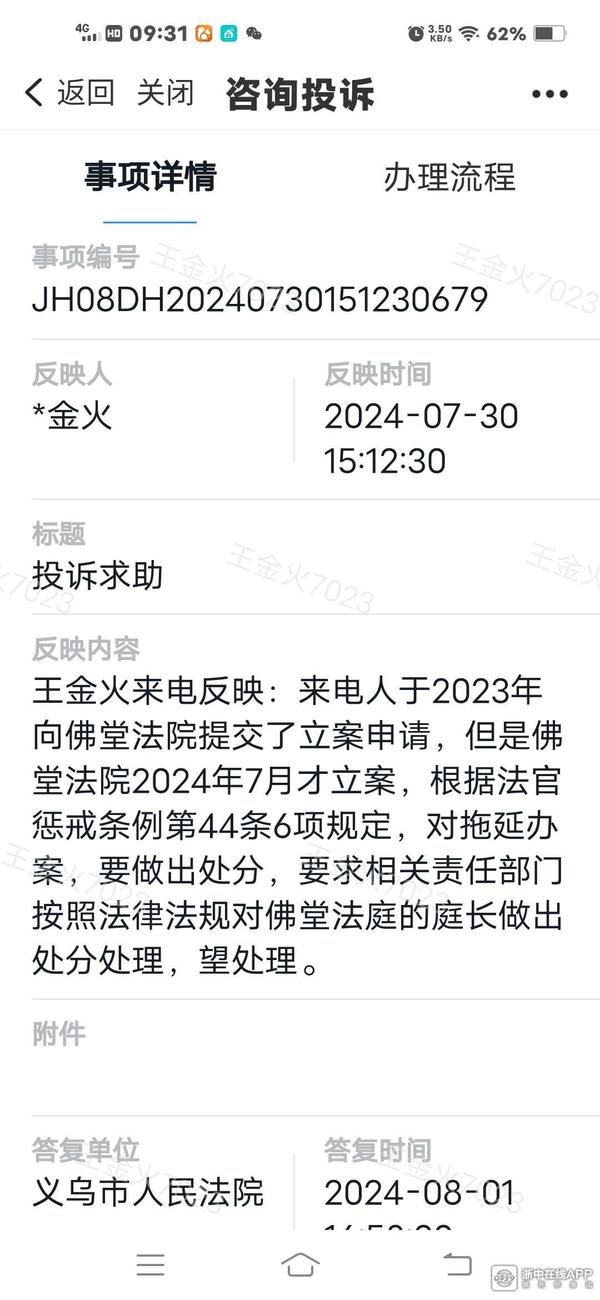The image size is (600, 1300).
Task: Select the 事项详情 tab
Action: pos(150,177)
